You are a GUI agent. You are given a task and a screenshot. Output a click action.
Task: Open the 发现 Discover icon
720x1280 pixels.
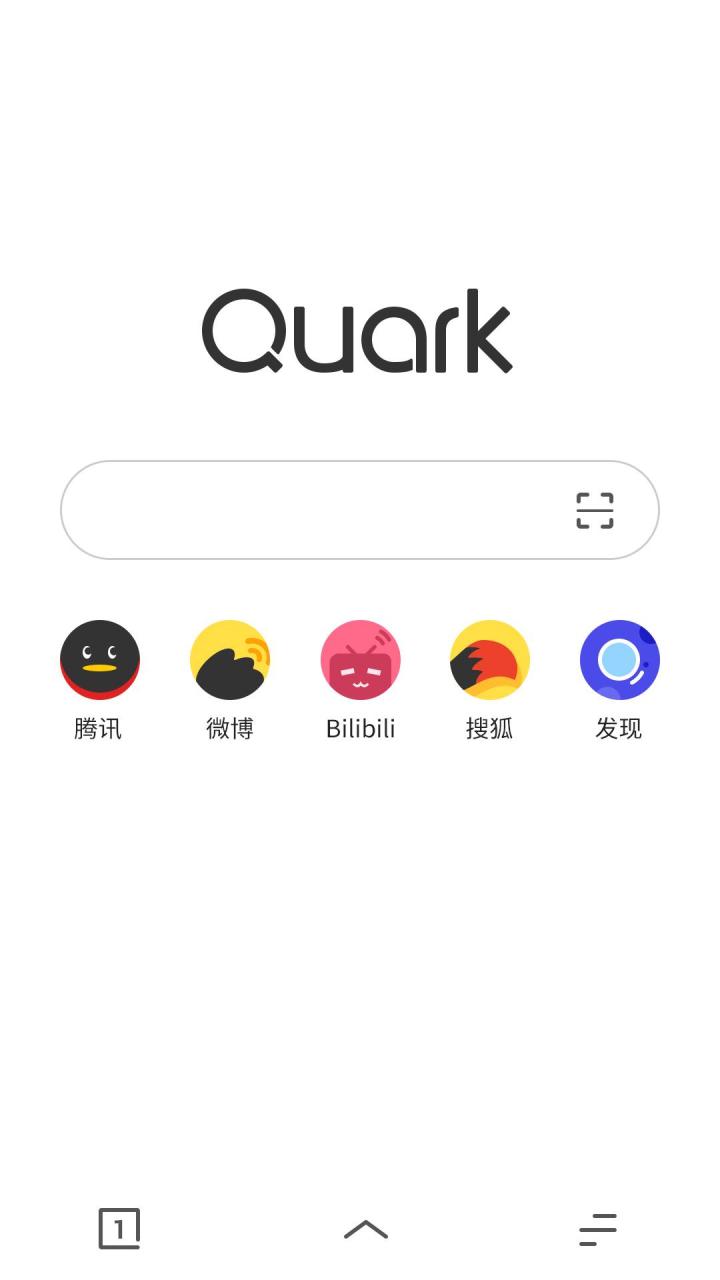coord(619,660)
